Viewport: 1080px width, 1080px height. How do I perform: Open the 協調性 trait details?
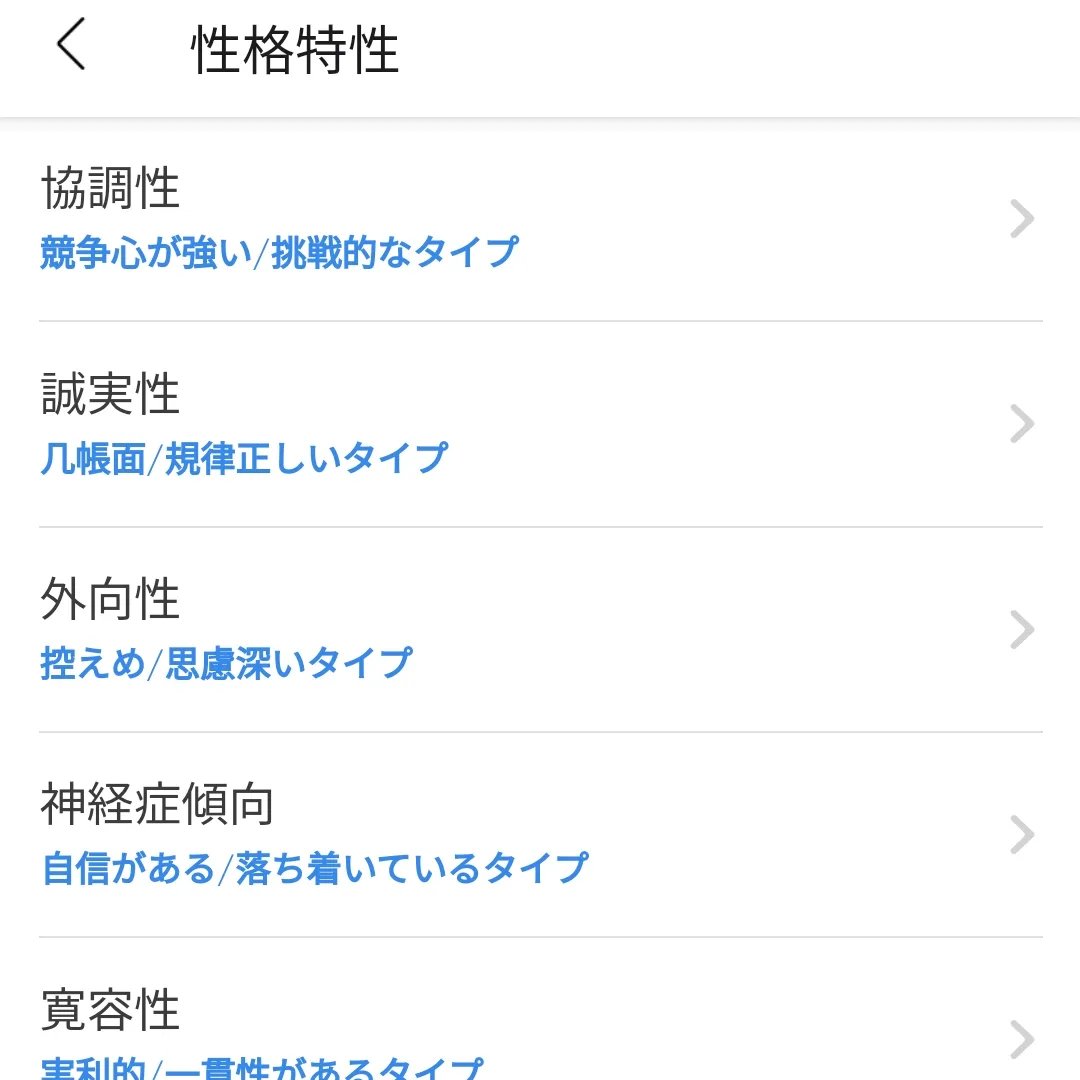[x=540, y=219]
